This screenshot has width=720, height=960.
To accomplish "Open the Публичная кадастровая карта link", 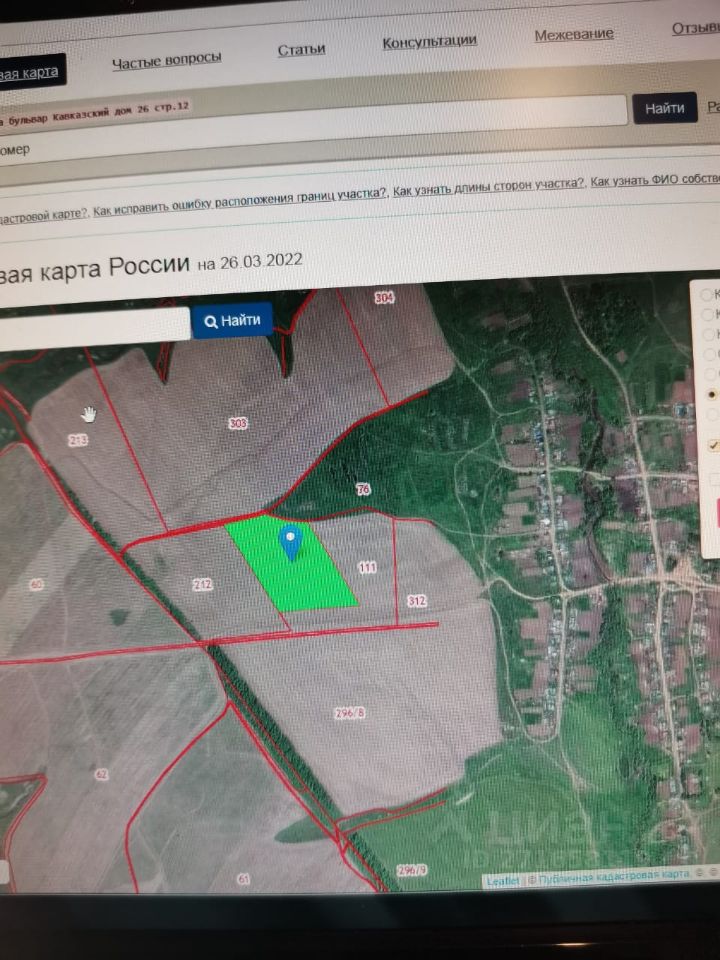I will point(613,875).
